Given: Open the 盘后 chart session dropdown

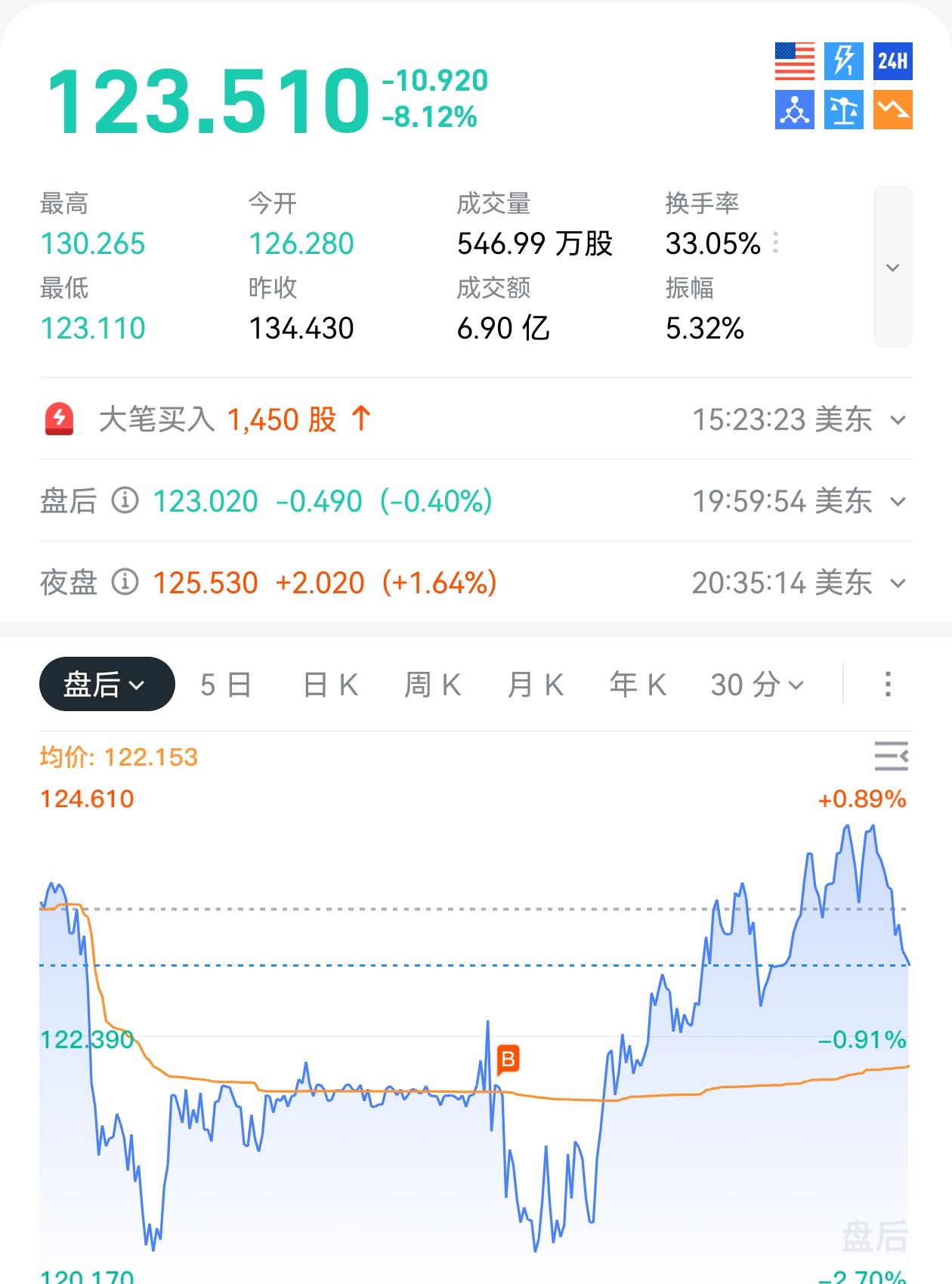Looking at the screenshot, I should (107, 684).
